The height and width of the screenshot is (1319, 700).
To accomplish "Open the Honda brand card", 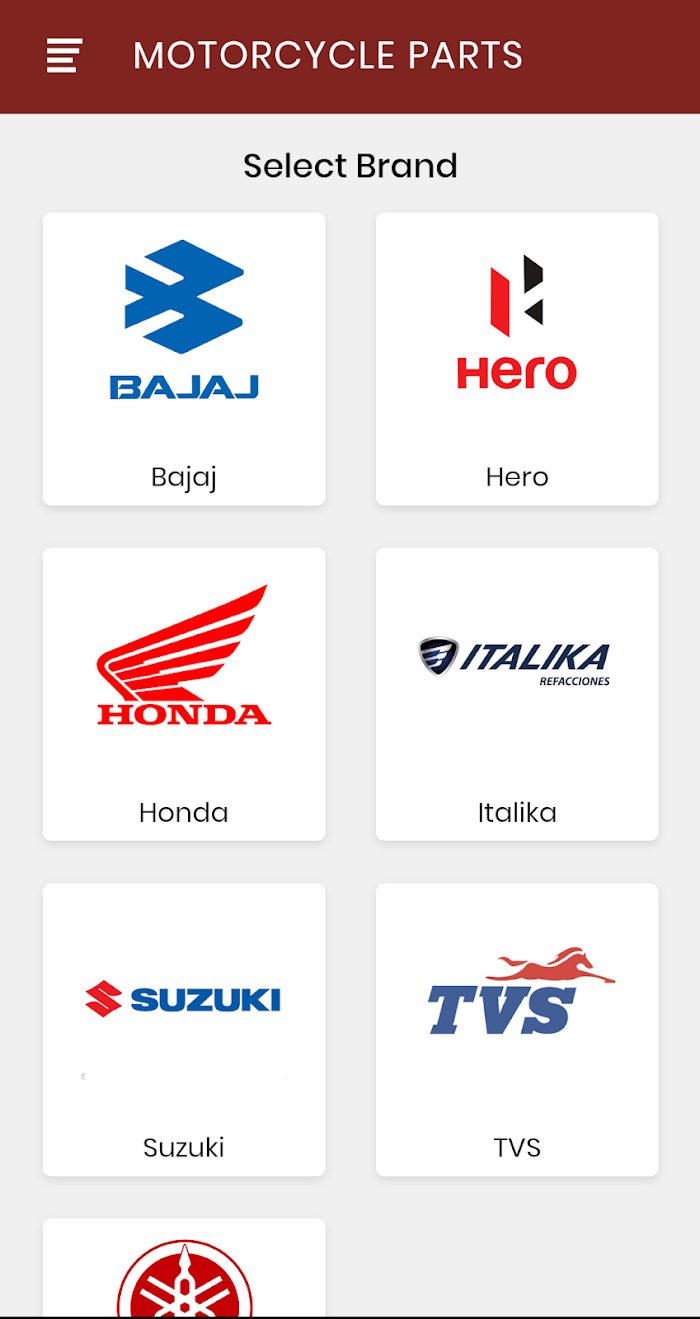I will (x=184, y=694).
